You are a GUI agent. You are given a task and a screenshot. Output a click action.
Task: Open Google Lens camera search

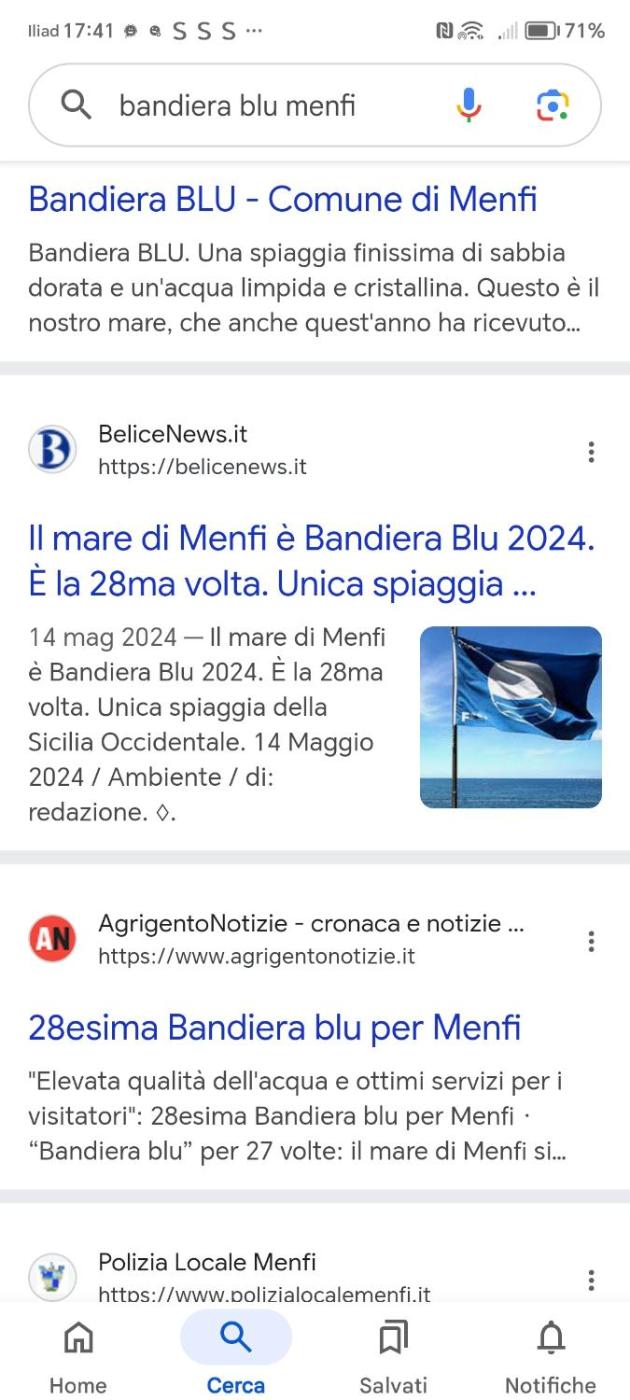coord(552,105)
